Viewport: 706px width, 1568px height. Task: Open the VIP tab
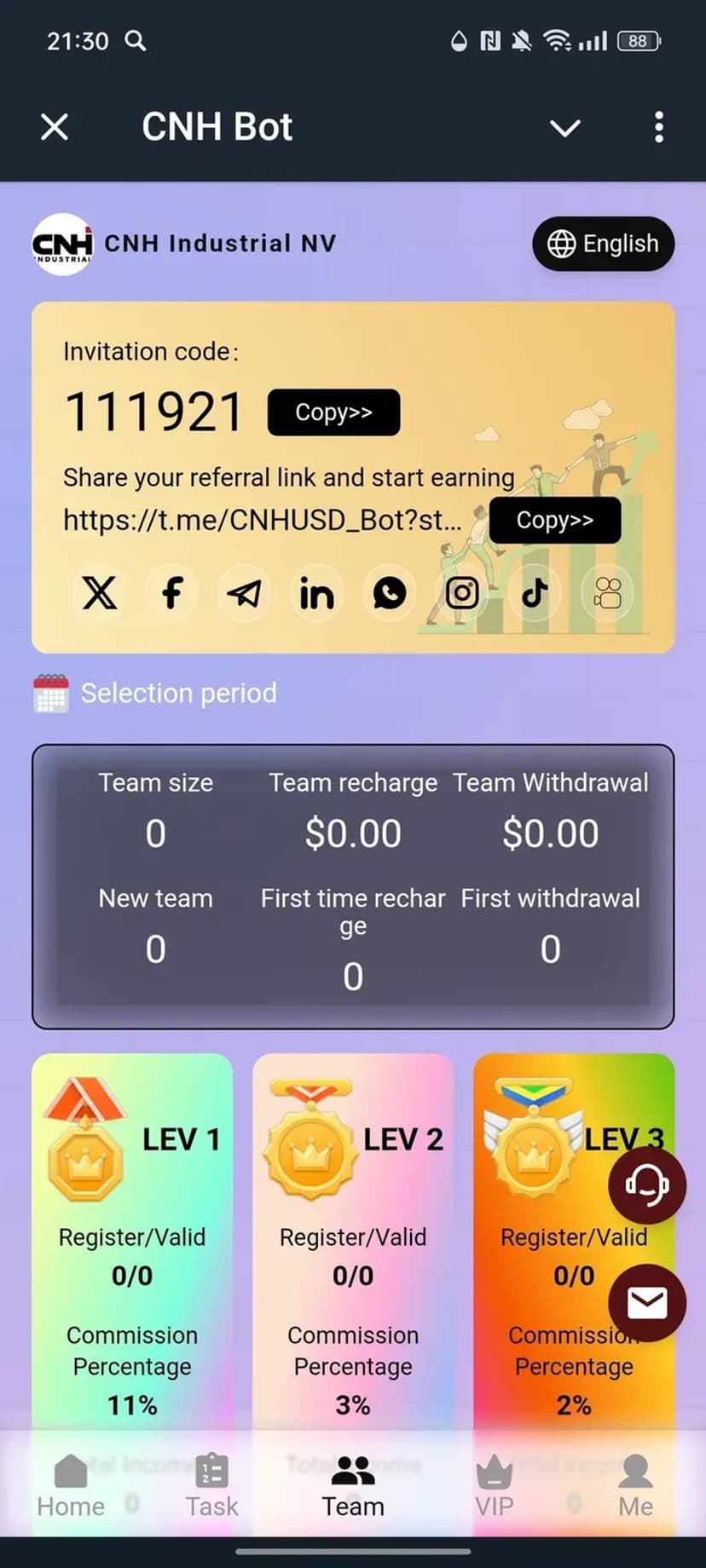(494, 1486)
